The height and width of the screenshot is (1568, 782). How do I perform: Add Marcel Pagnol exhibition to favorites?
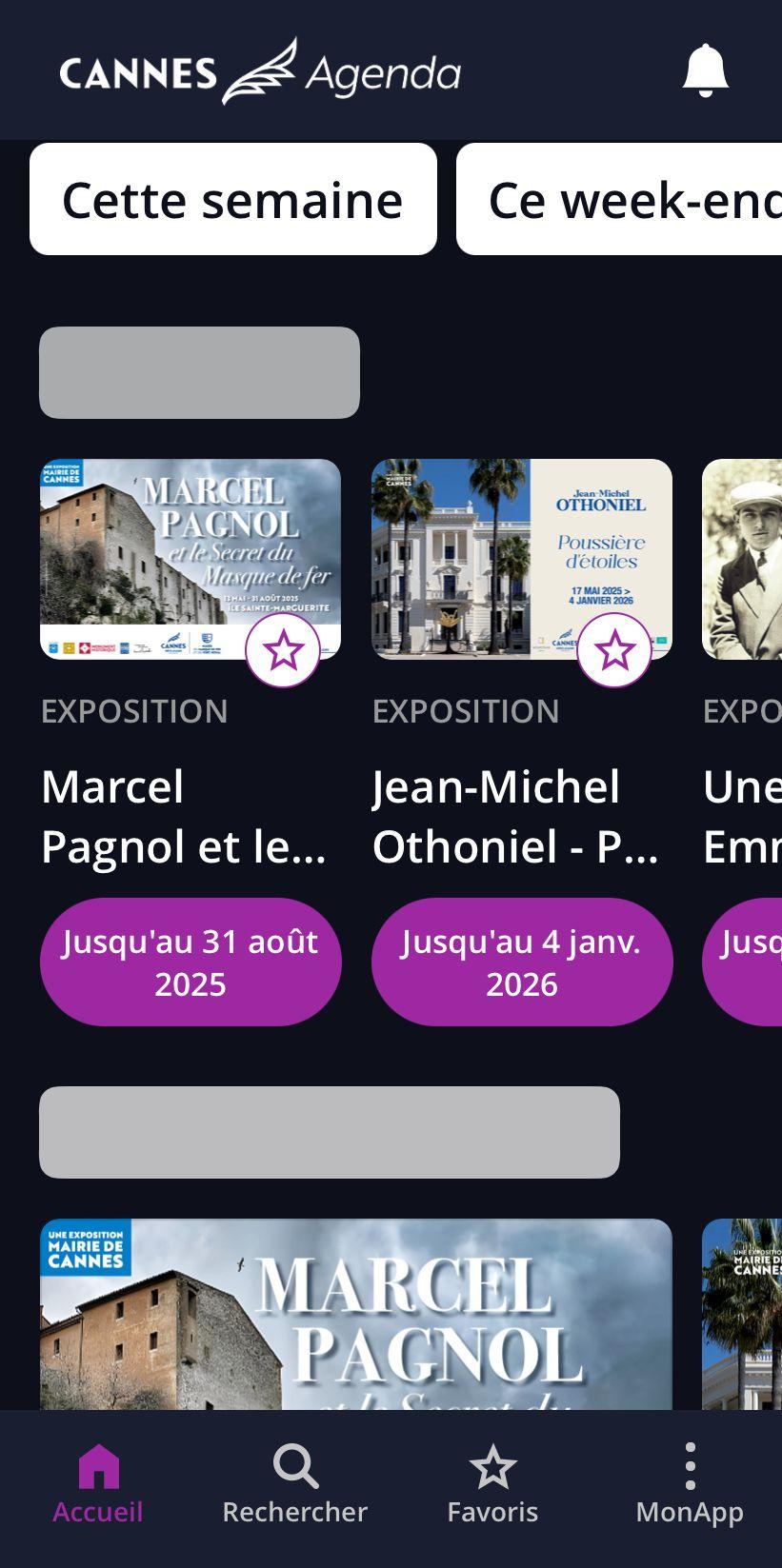(283, 651)
